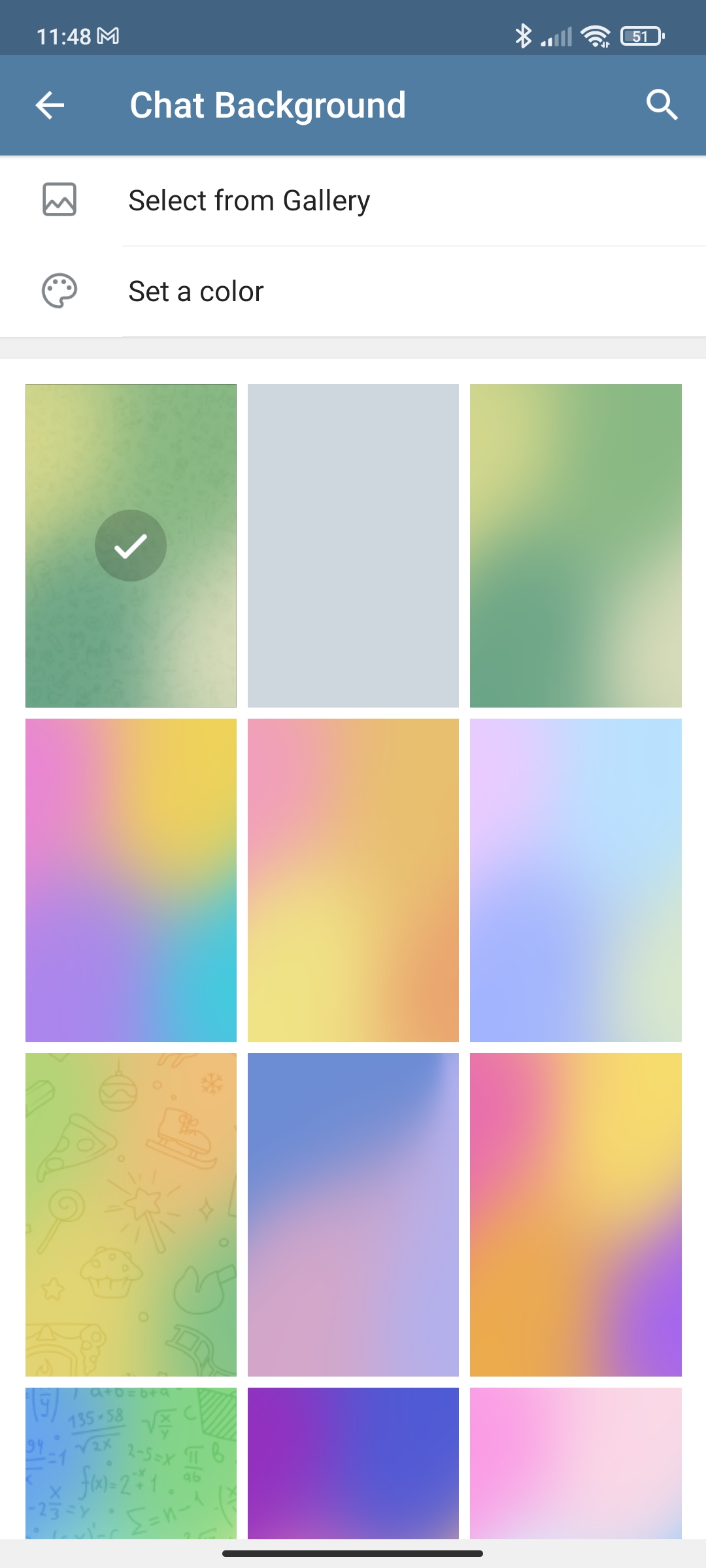
Task: Go back from Chat Background
Action: [50, 105]
